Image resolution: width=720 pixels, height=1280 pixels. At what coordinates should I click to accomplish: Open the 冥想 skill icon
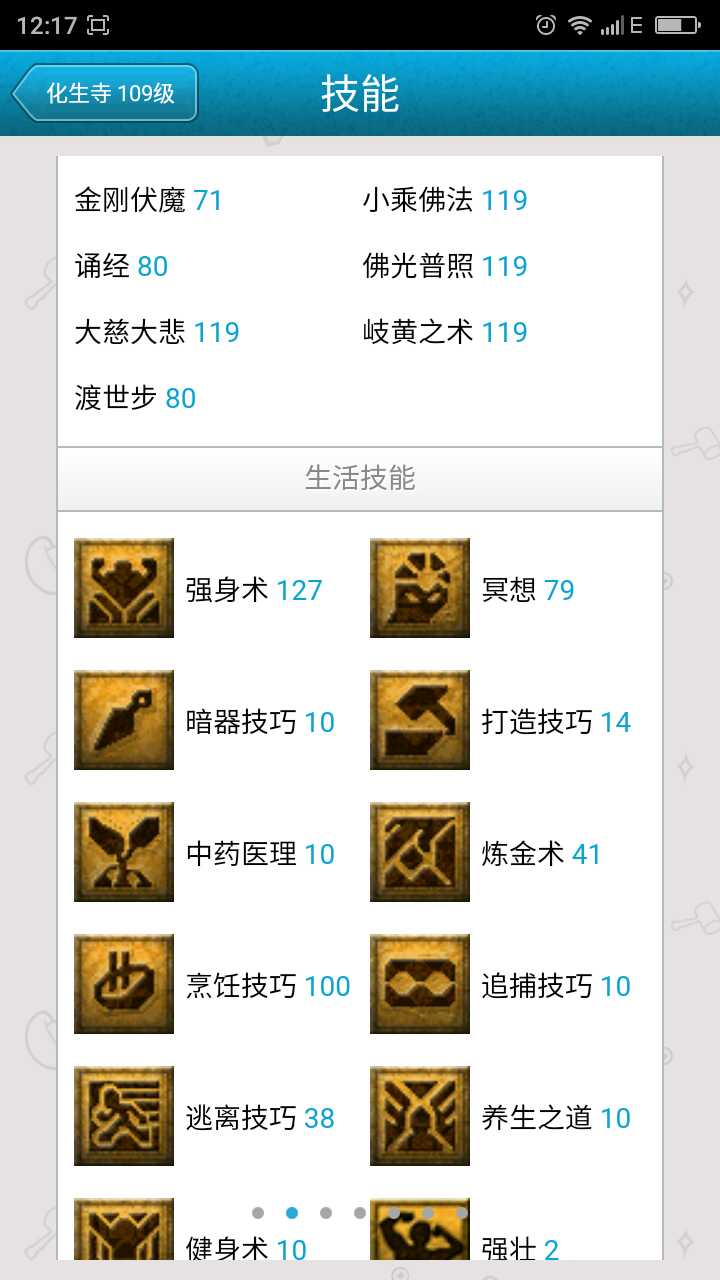[x=420, y=588]
